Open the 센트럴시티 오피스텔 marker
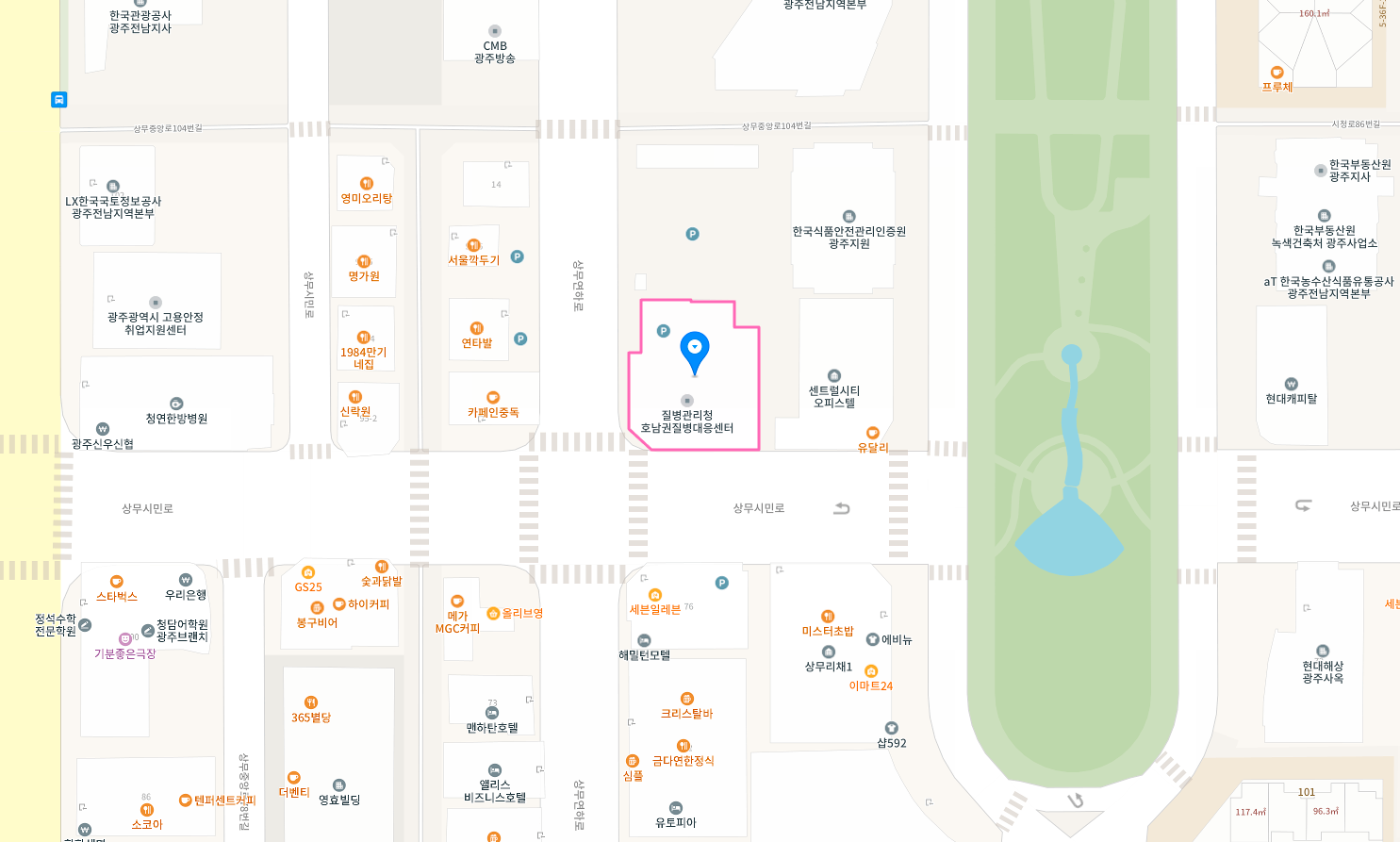 click(834, 376)
